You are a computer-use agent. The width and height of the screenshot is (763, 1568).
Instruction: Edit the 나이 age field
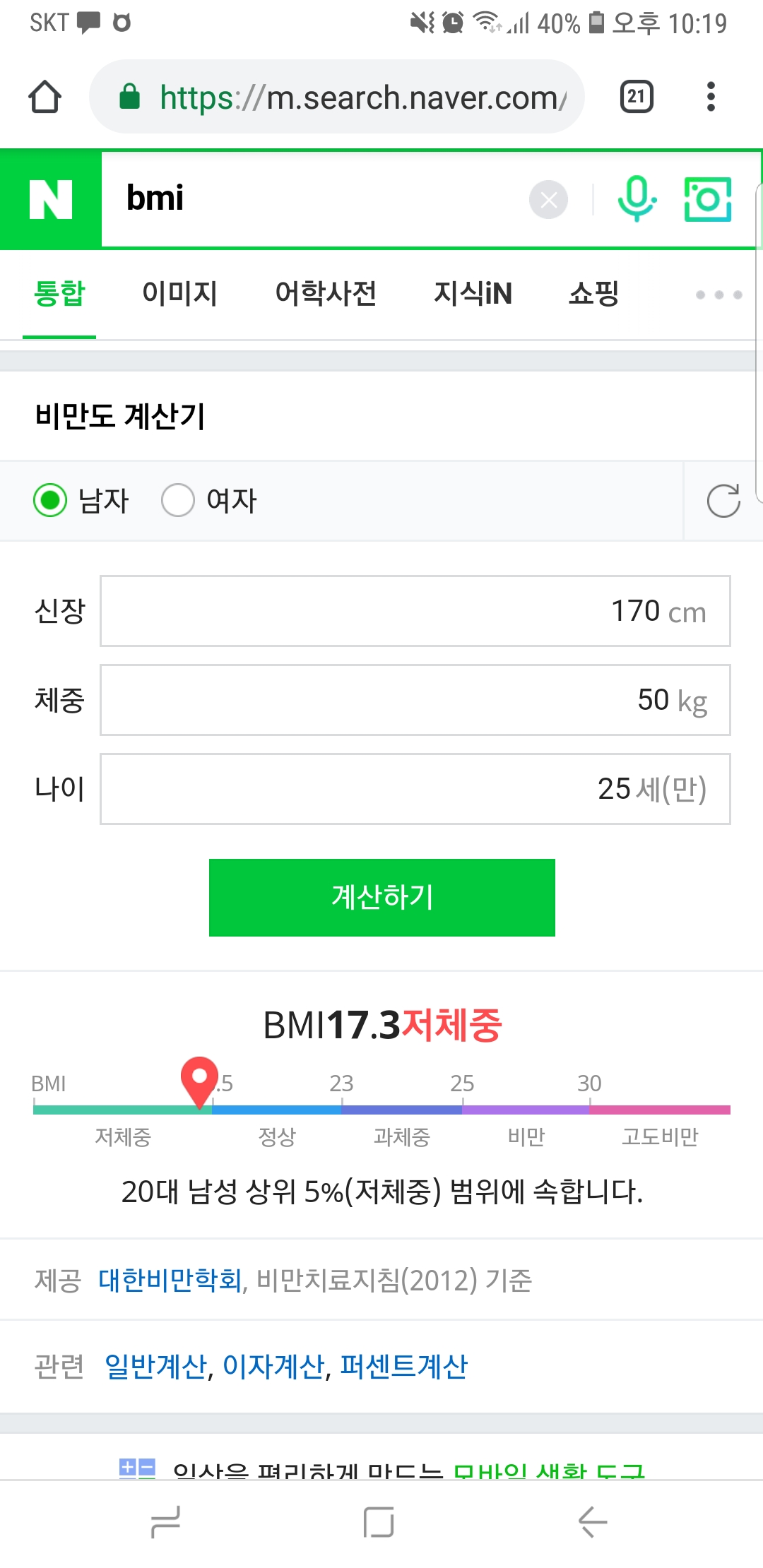point(415,789)
